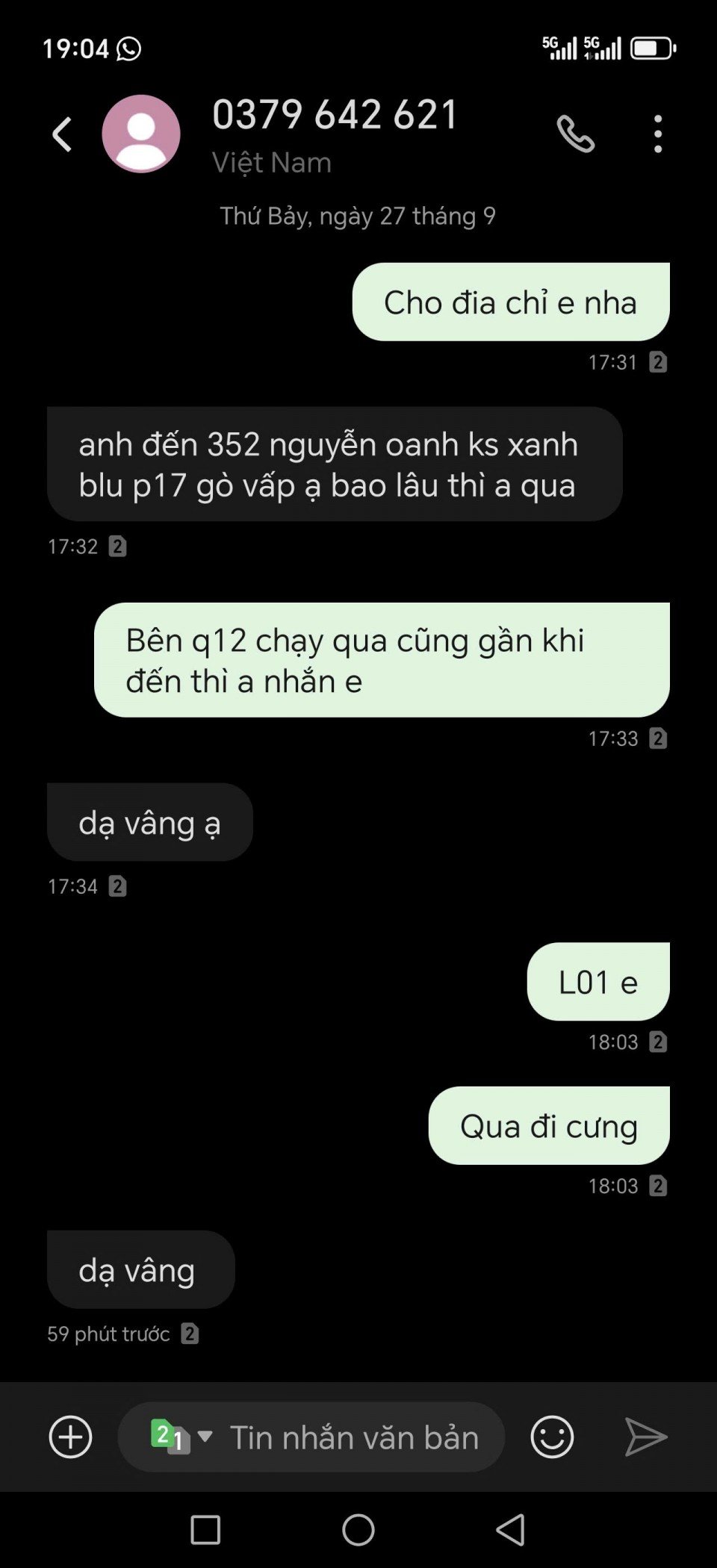
Task: Add an attachment with the plus icon
Action: [x=70, y=1437]
